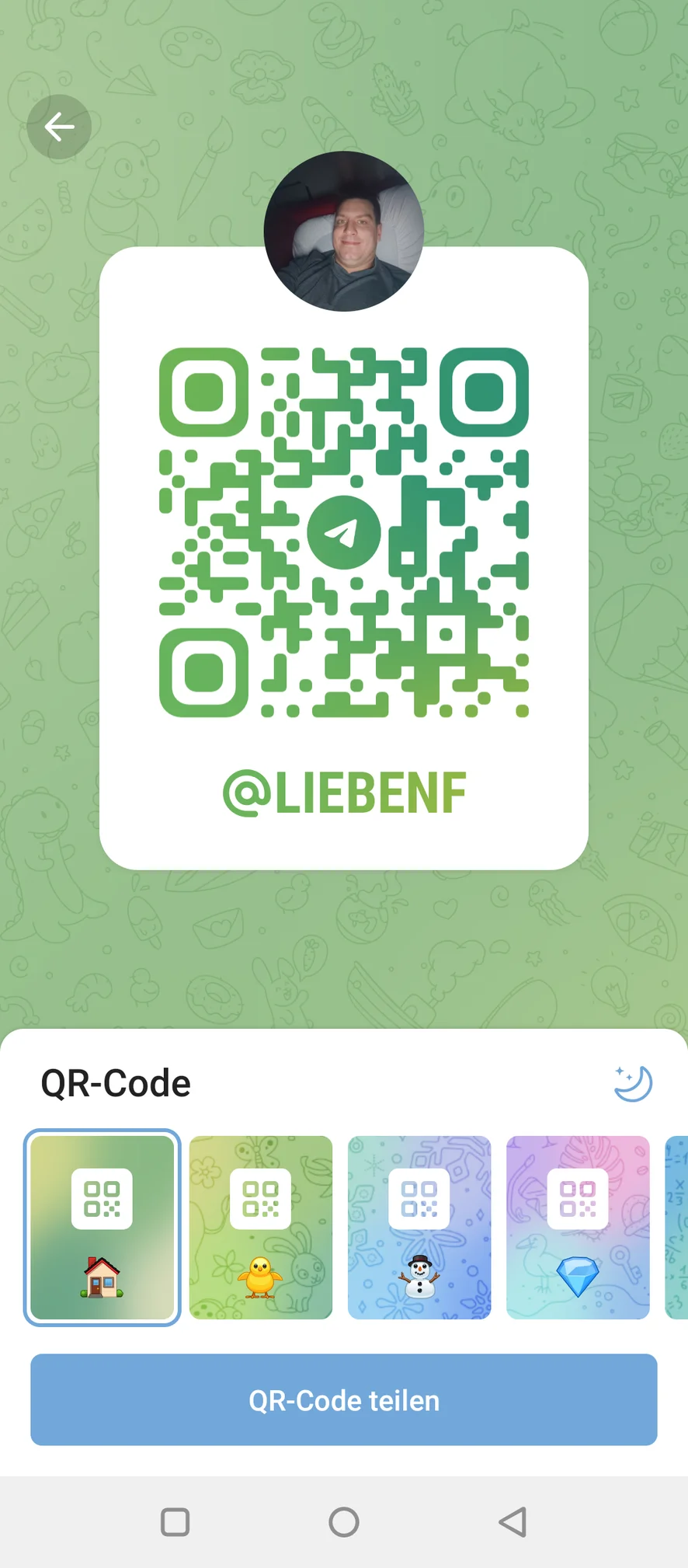Select the house QR theme

click(x=103, y=1228)
